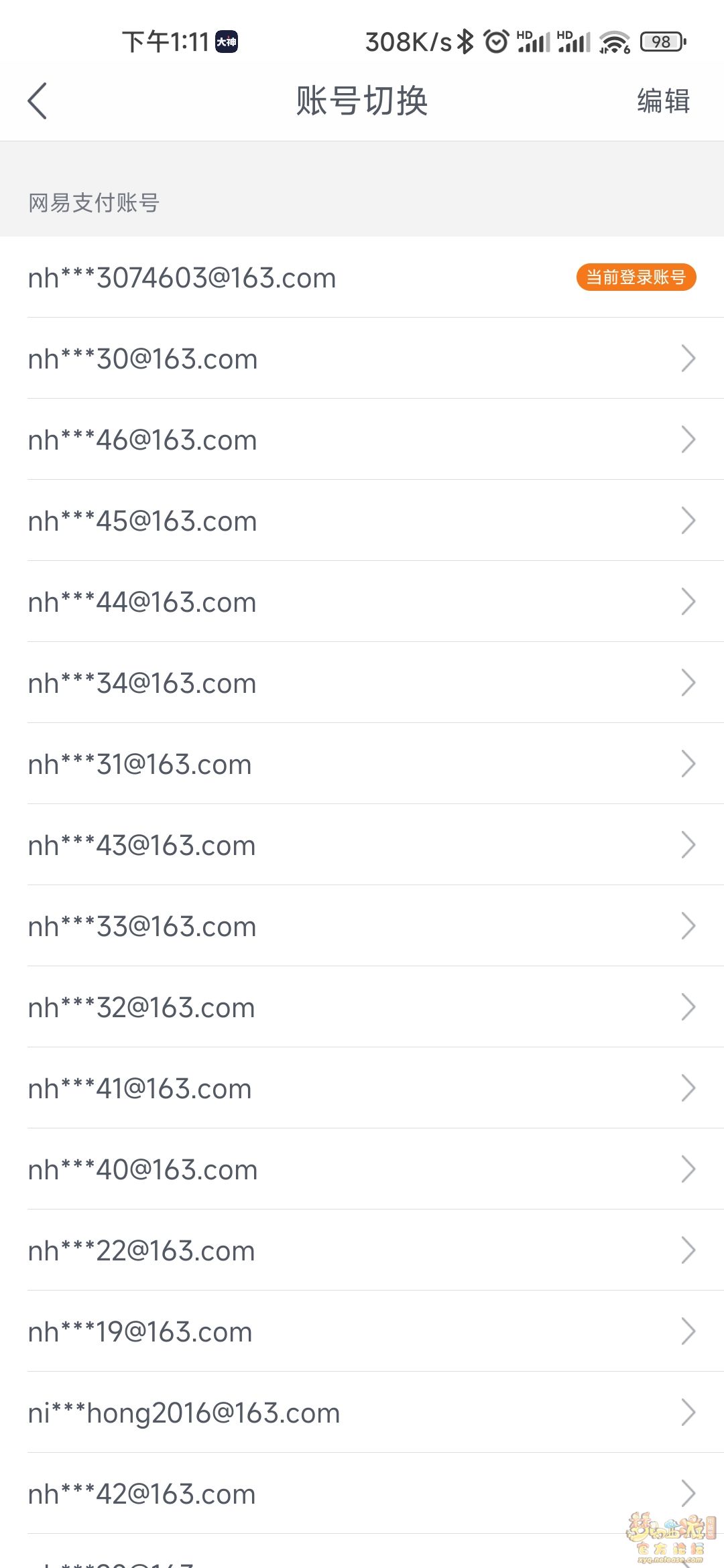
Task: Log in with nh***32@163.com
Action: coord(362,1007)
